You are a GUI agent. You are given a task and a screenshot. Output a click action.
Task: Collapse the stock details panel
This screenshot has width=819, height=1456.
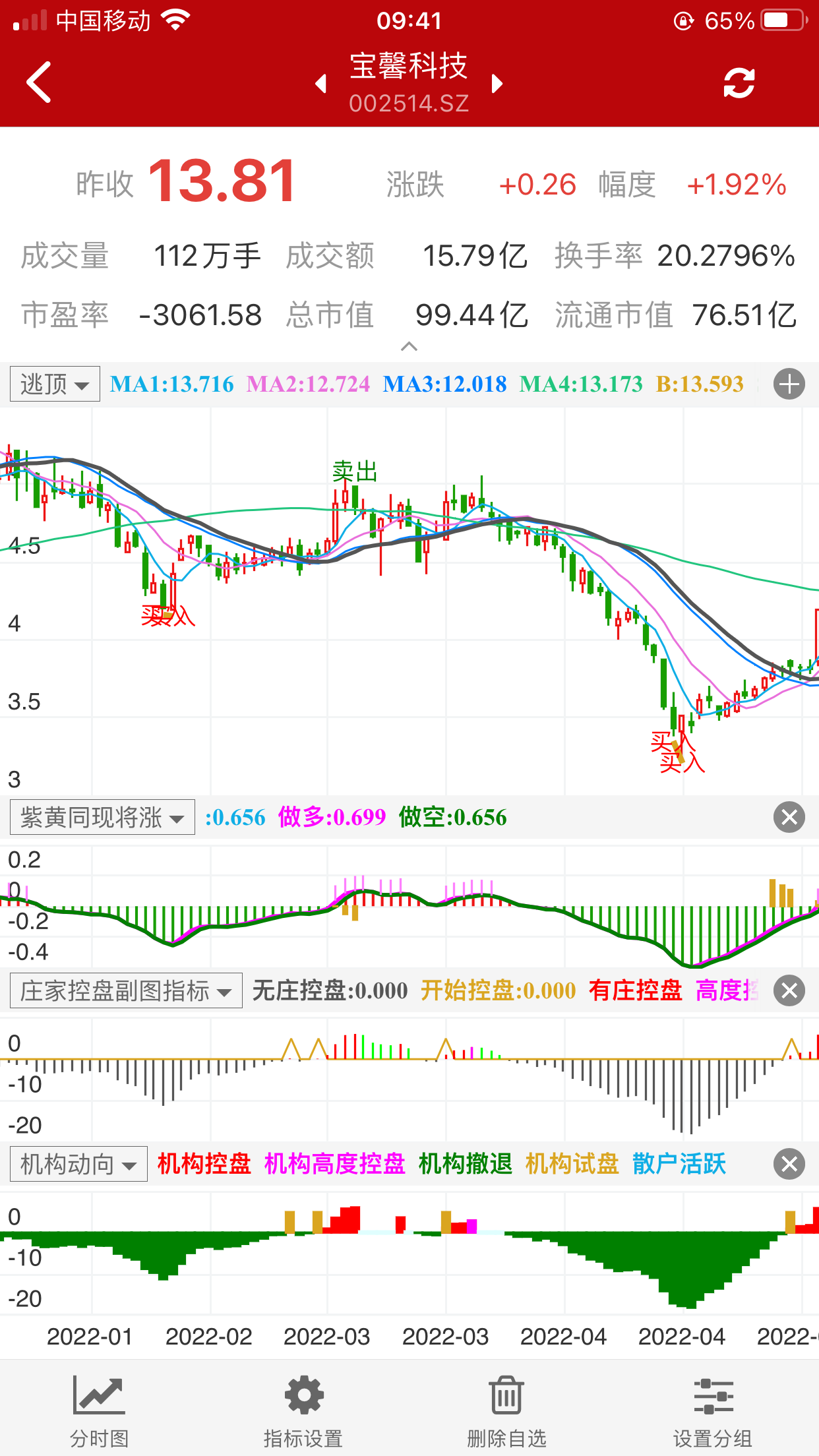(x=409, y=346)
